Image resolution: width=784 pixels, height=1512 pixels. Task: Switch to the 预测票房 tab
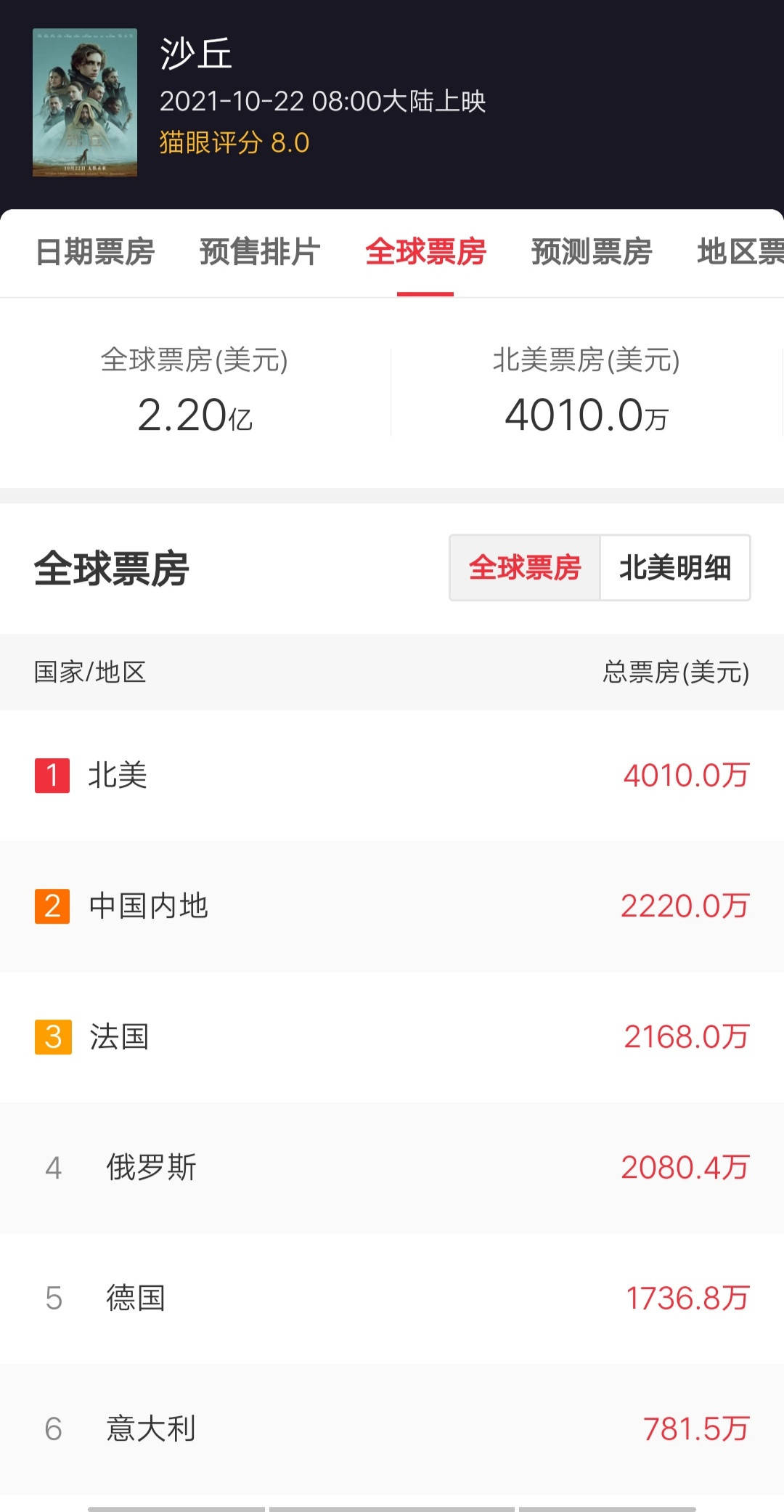592,252
